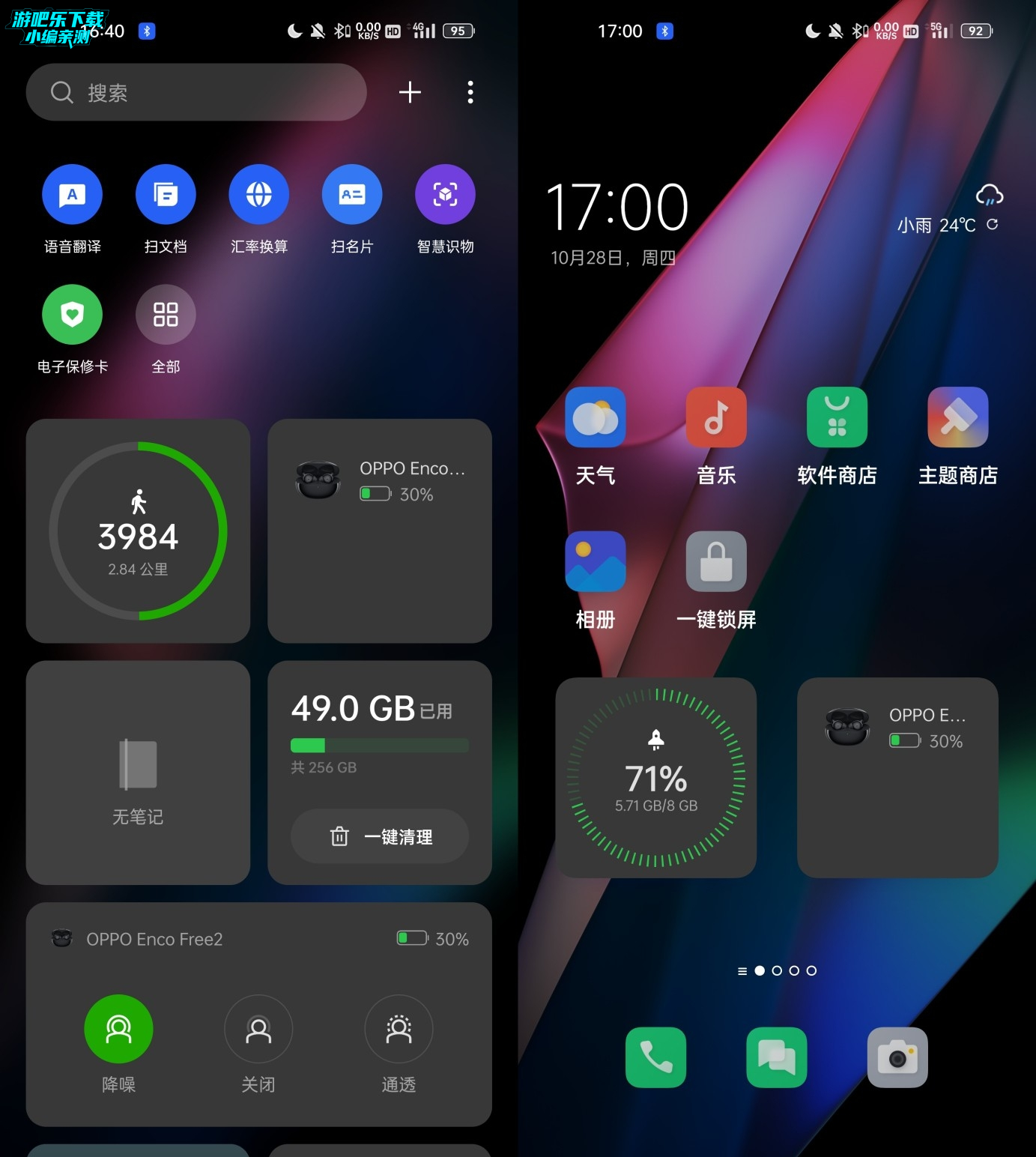Switch earbuds to 通透 transparency mode
The height and width of the screenshot is (1157, 1036).
tap(399, 1029)
